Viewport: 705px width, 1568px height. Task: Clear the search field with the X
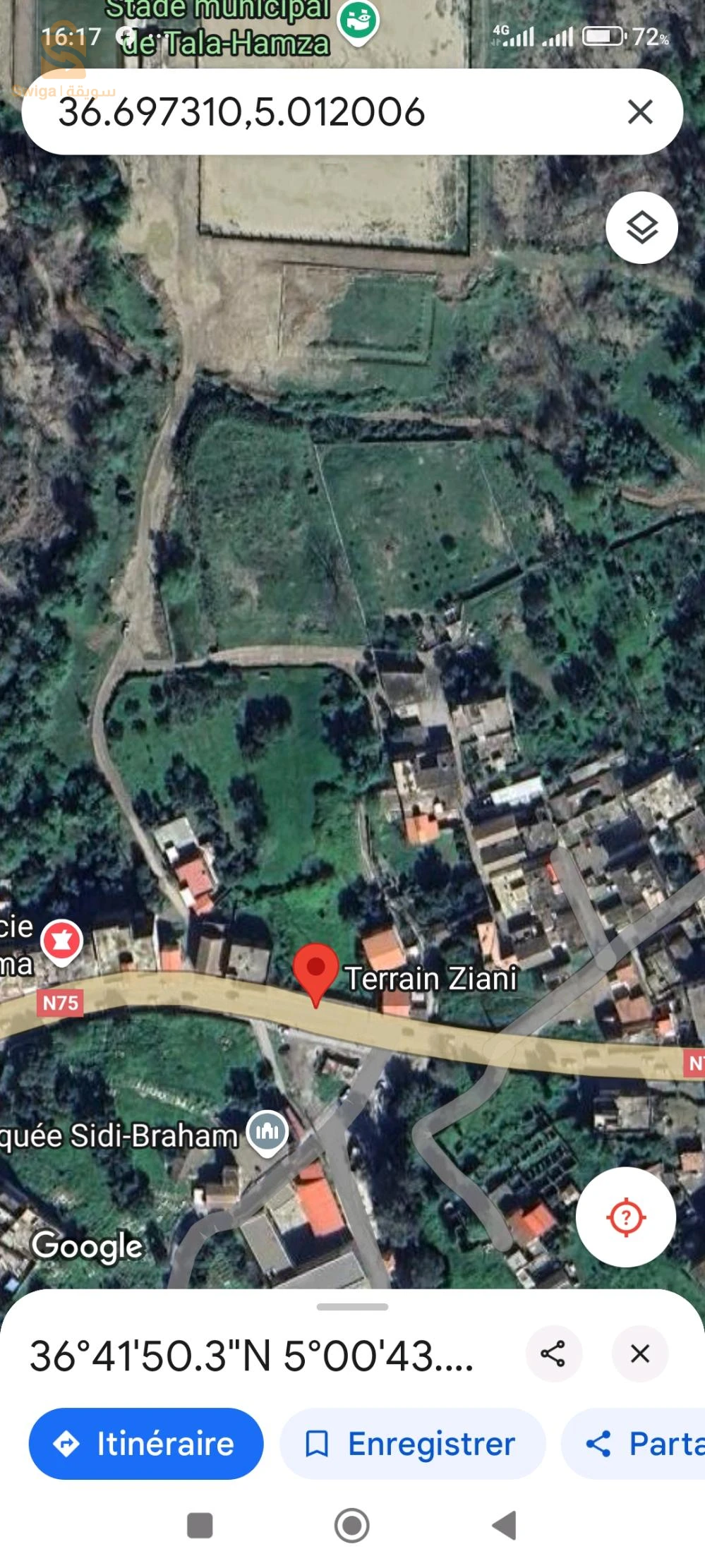pyautogui.click(x=639, y=113)
